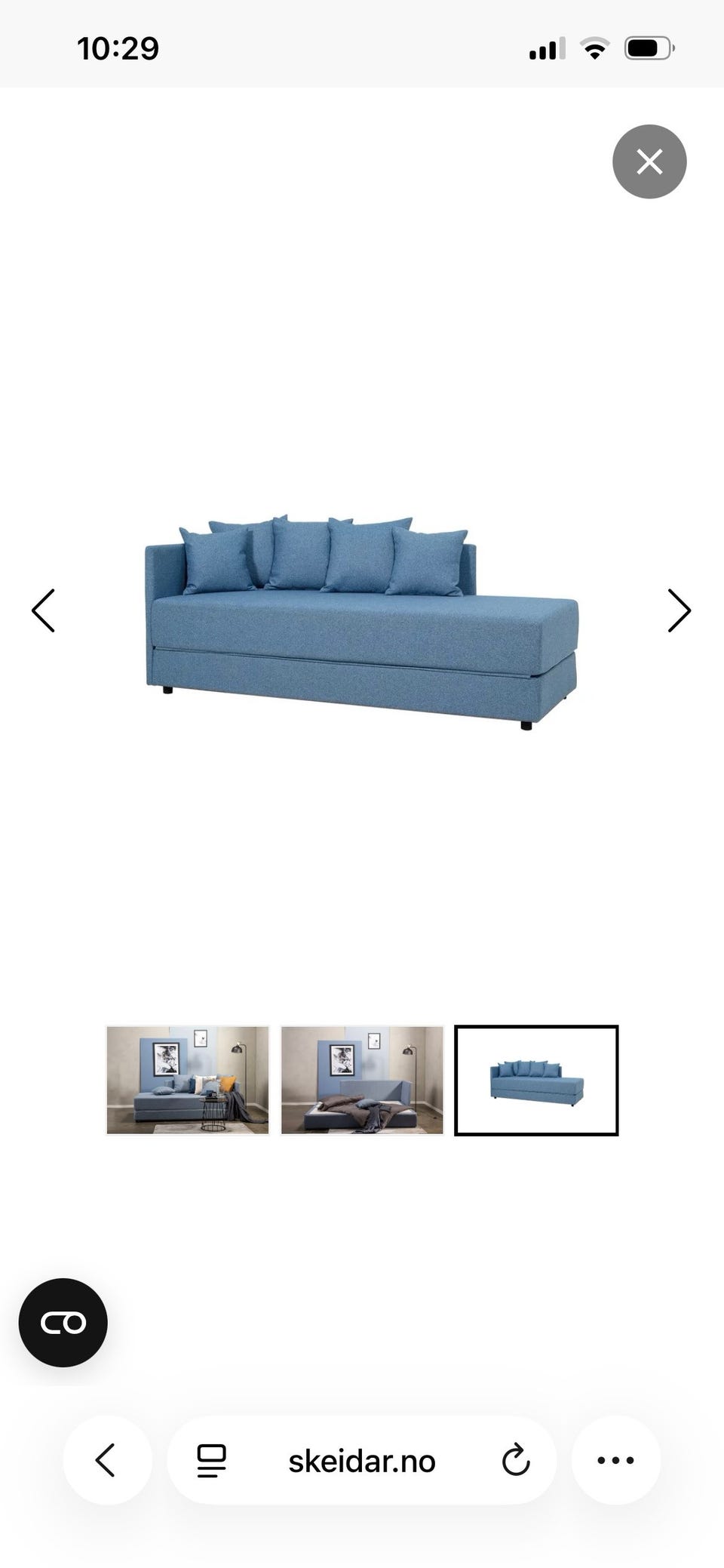Screen dimensions: 724x1568
Task: Select the third thumbnail with sofa on white
Action: coord(536,1080)
